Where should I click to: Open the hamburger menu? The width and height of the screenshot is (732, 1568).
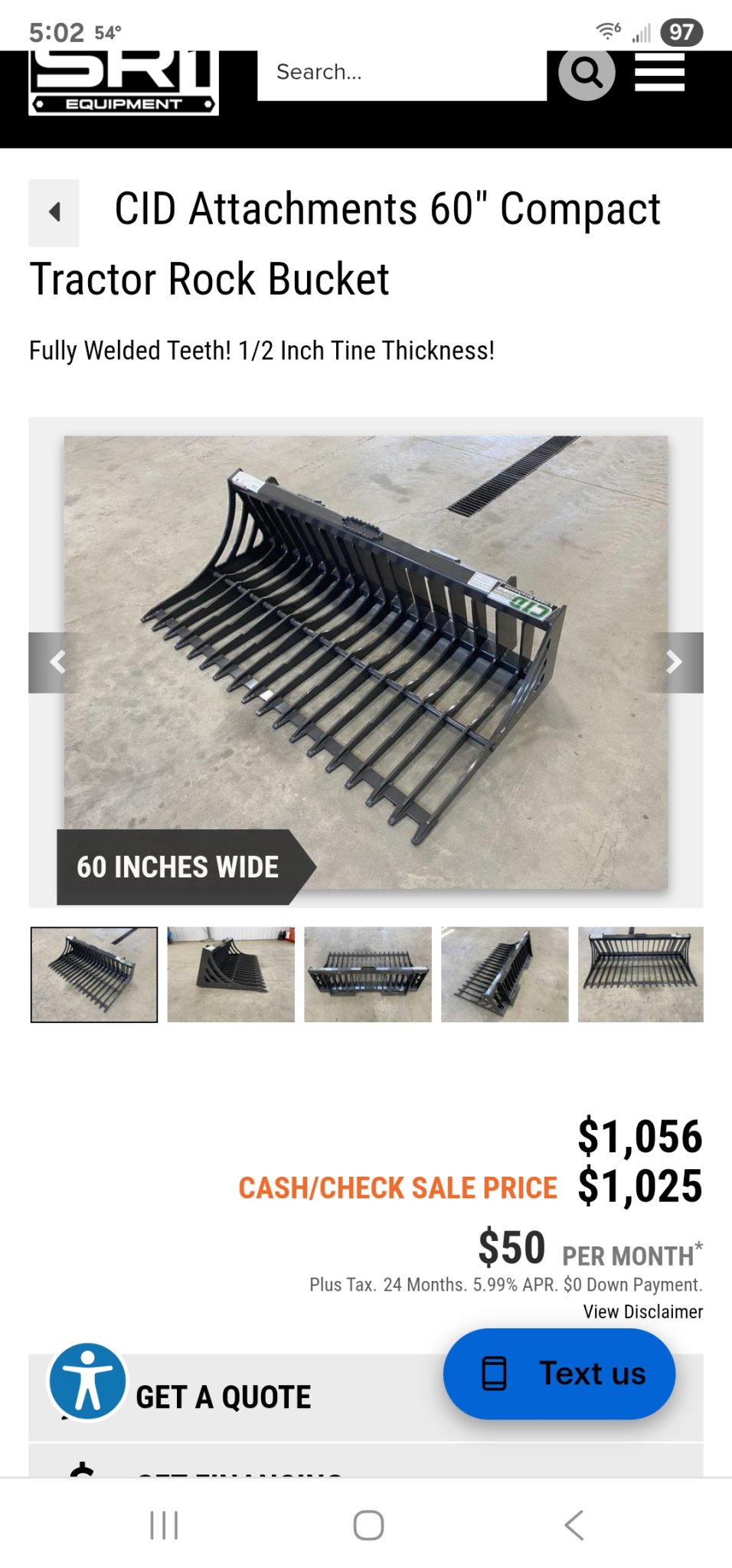coord(659,74)
